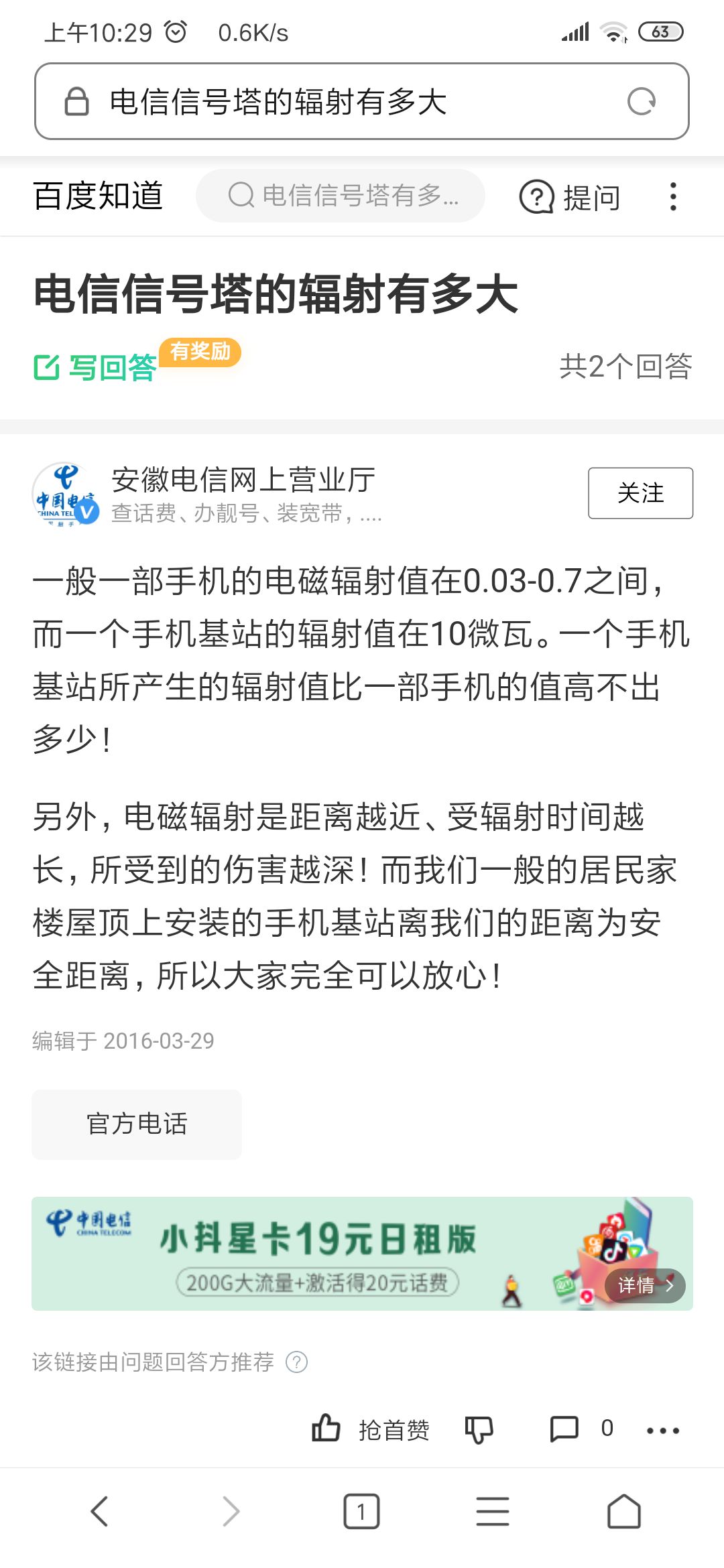This screenshot has width=724, height=1568.
Task: Tap the browser address bar
Action: click(362, 102)
